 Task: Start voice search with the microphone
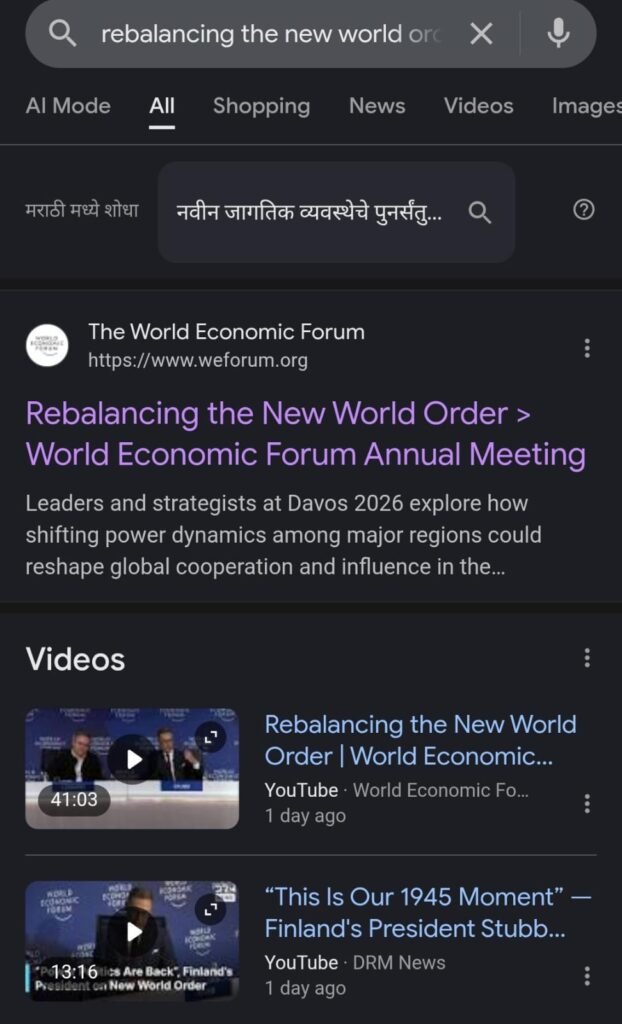558,35
